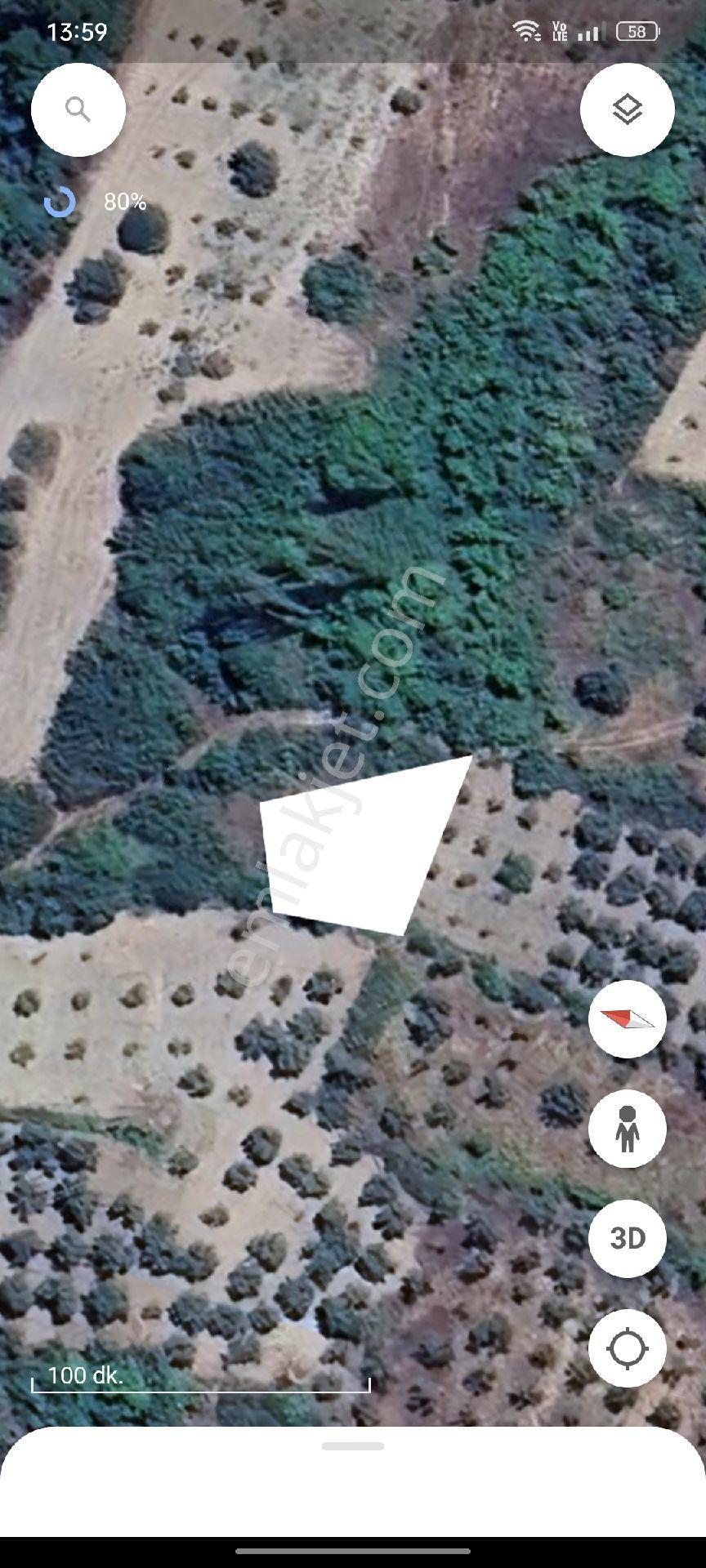Switch to 3D view

pos(627,1238)
